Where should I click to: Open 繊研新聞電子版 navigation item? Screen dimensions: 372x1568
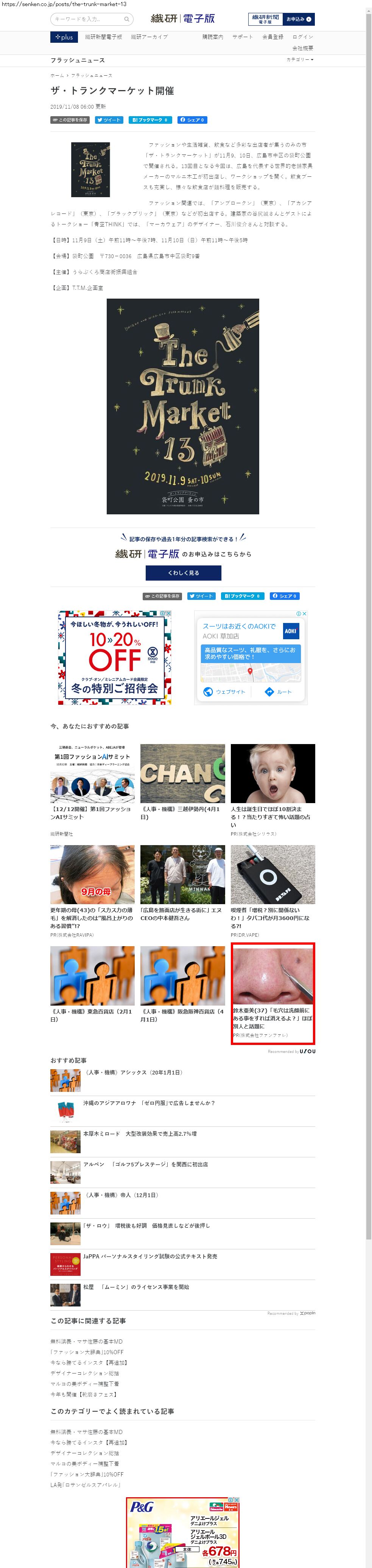104,37
